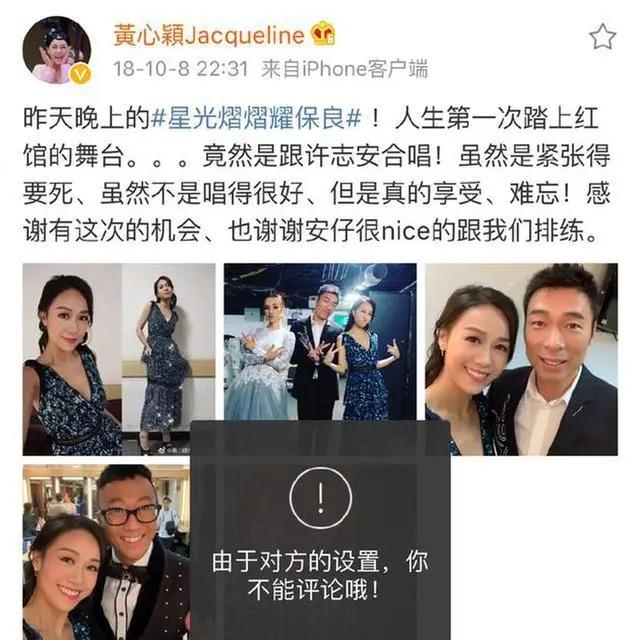Open the selfie with the man wearing glasses
640x640 pixels.
(x=107, y=552)
